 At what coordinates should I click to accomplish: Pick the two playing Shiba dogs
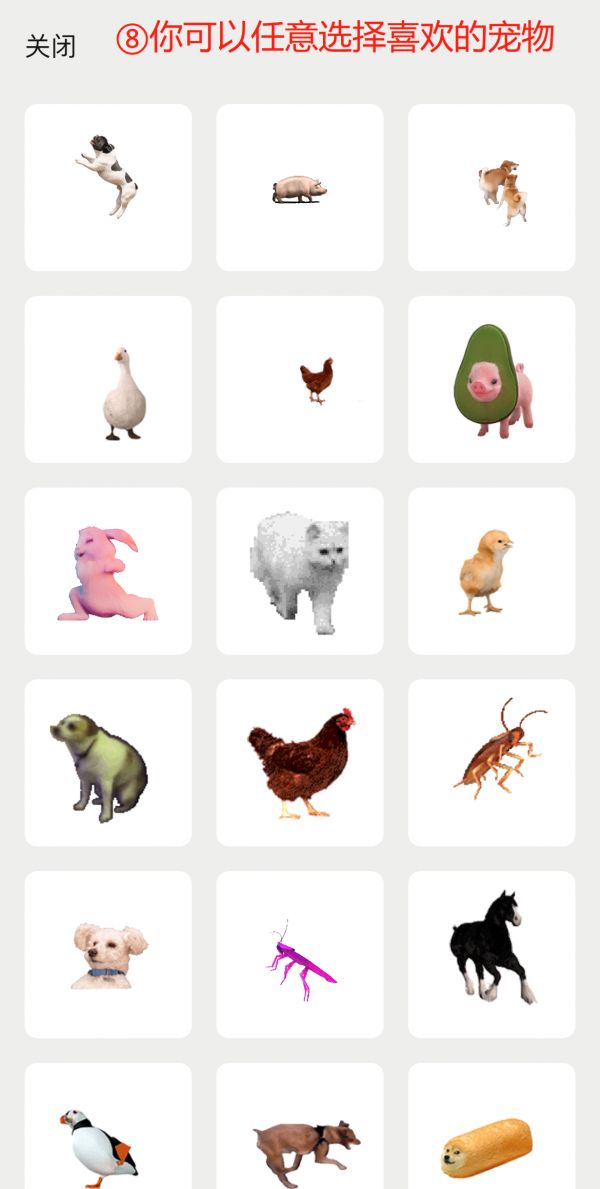(x=492, y=187)
